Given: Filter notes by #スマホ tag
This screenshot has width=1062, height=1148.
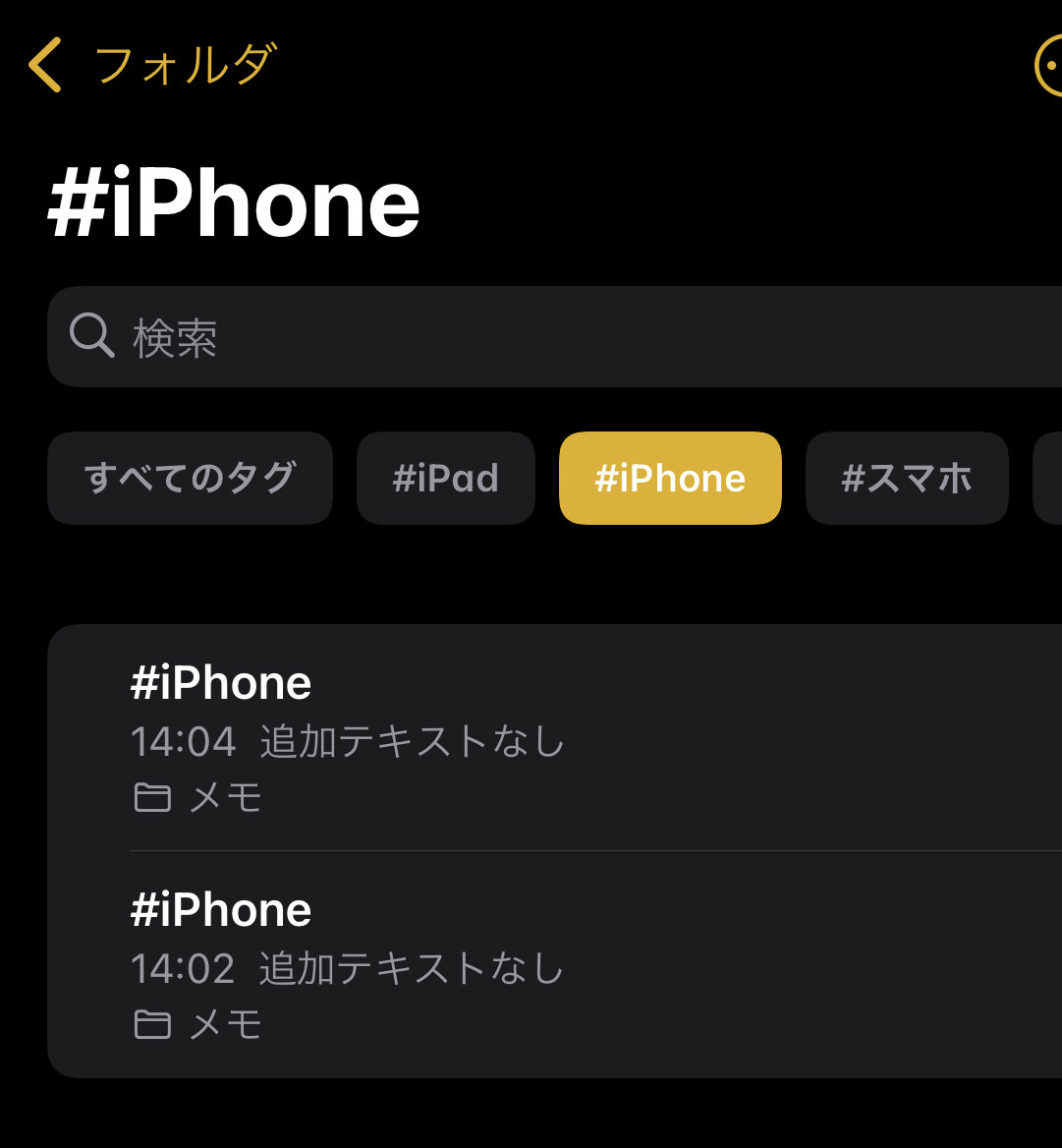Looking at the screenshot, I should [907, 479].
